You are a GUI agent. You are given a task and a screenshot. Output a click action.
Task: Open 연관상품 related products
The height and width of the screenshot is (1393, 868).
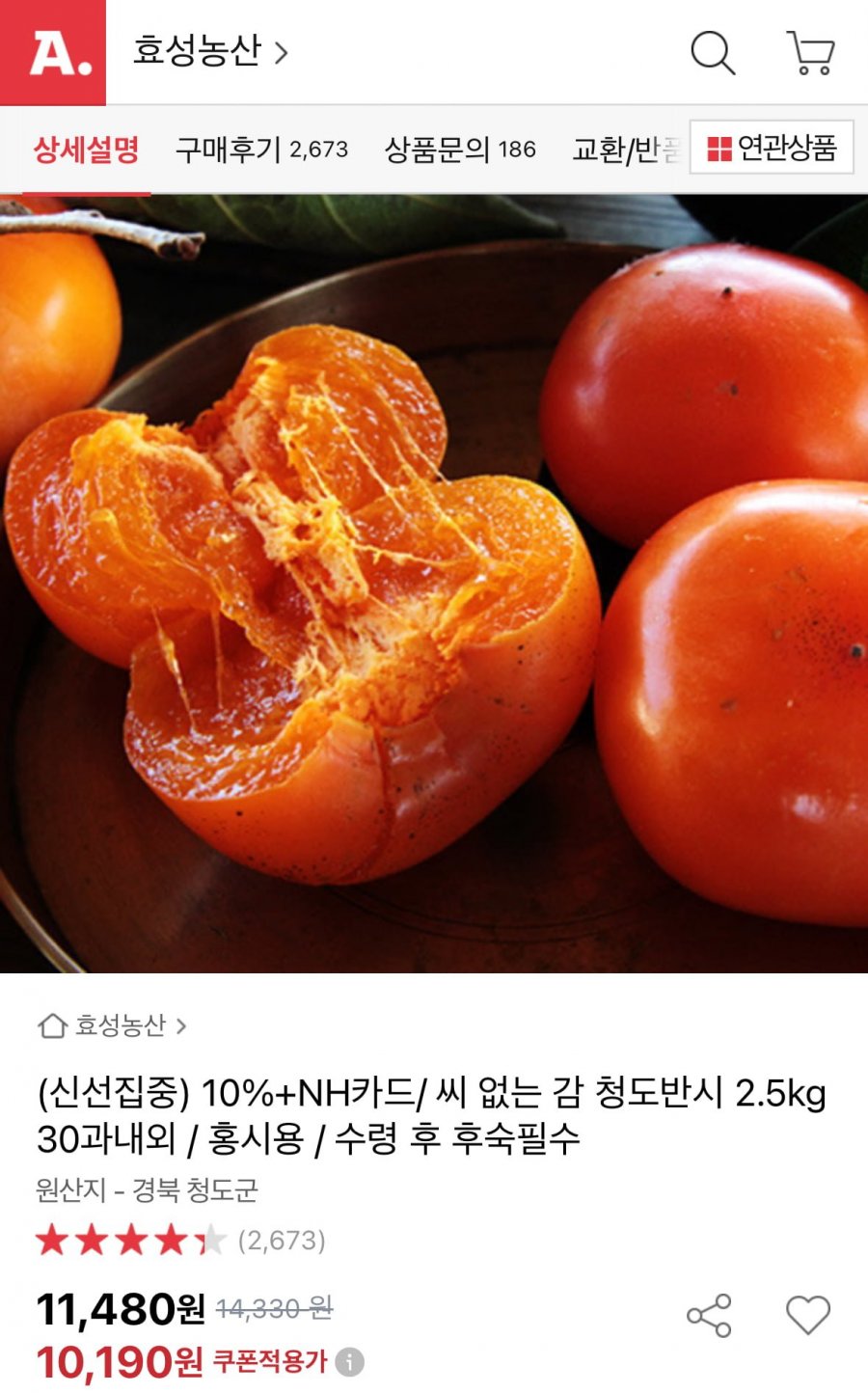click(772, 148)
